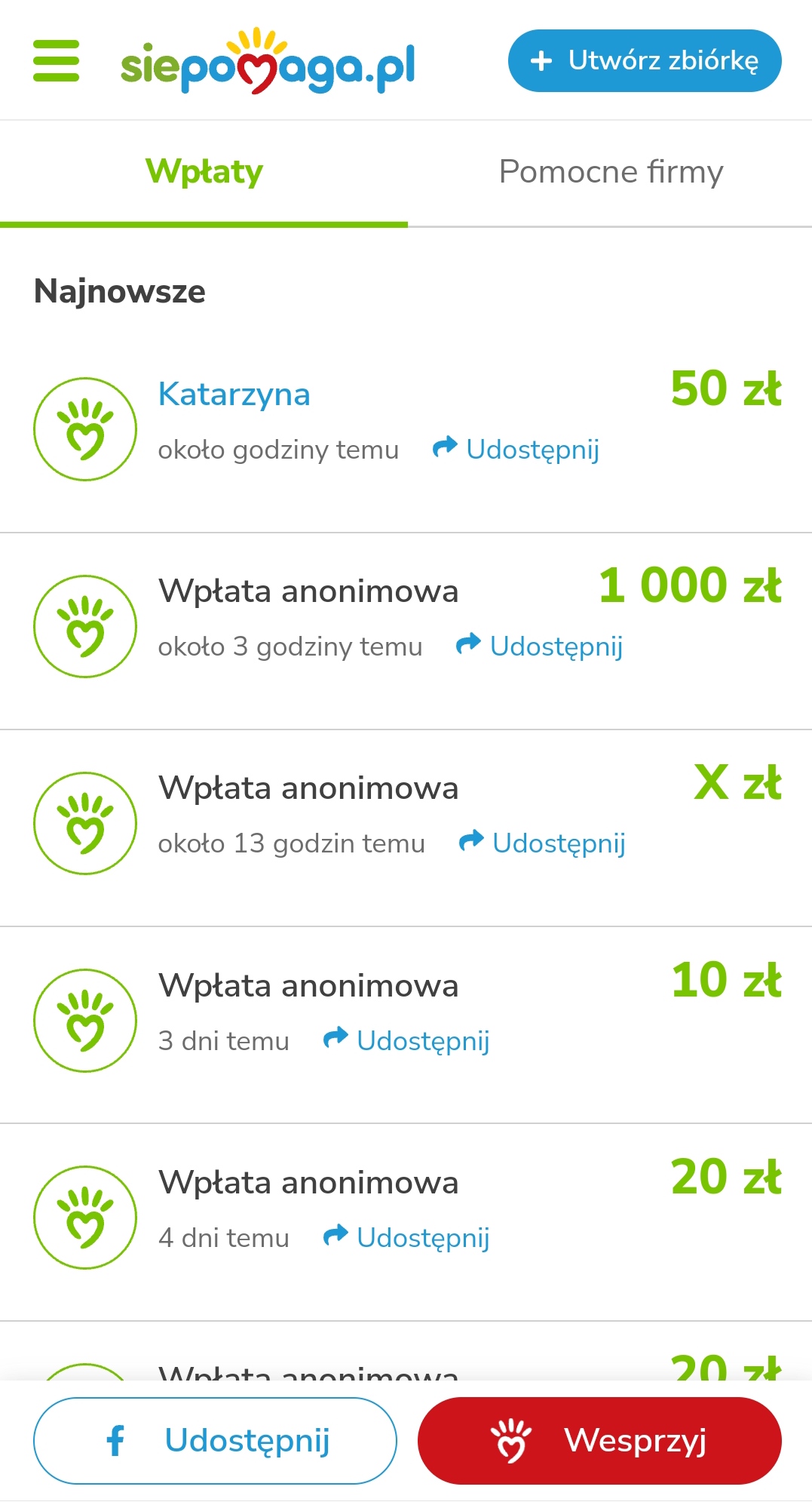Image resolution: width=812 pixels, height=1505 pixels.
Task: Share Katarzyna's 50 zł donation
Action: (516, 449)
